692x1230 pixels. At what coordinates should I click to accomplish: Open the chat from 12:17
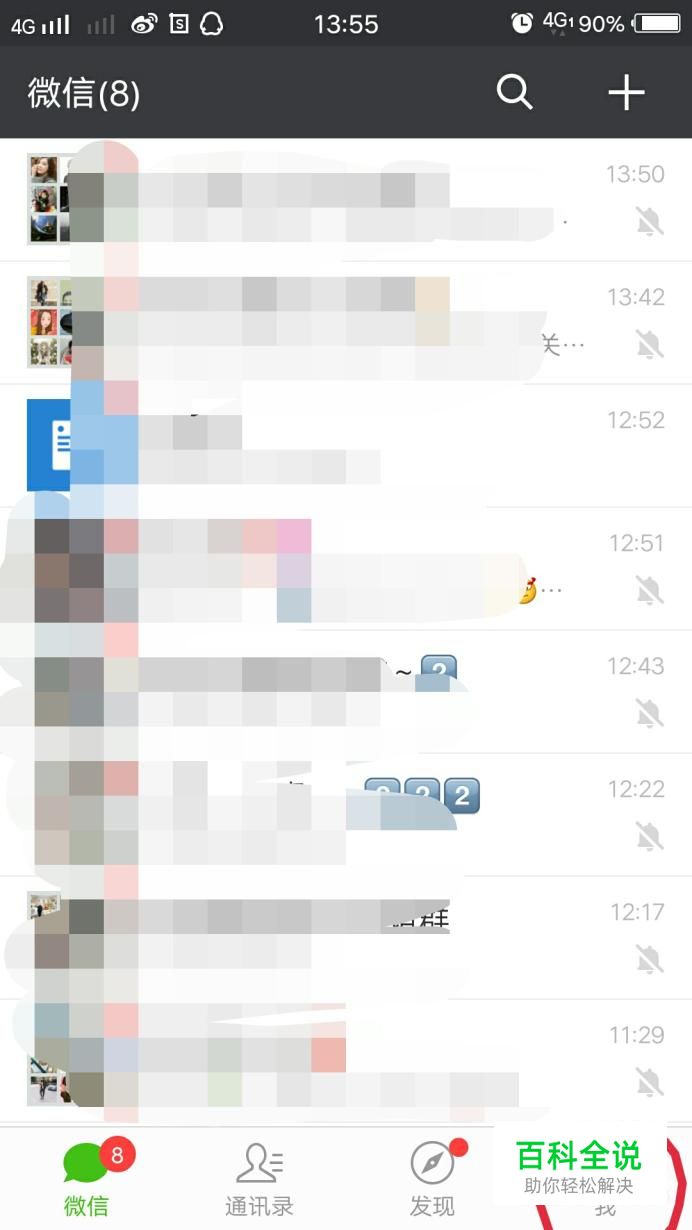pyautogui.click(x=346, y=937)
